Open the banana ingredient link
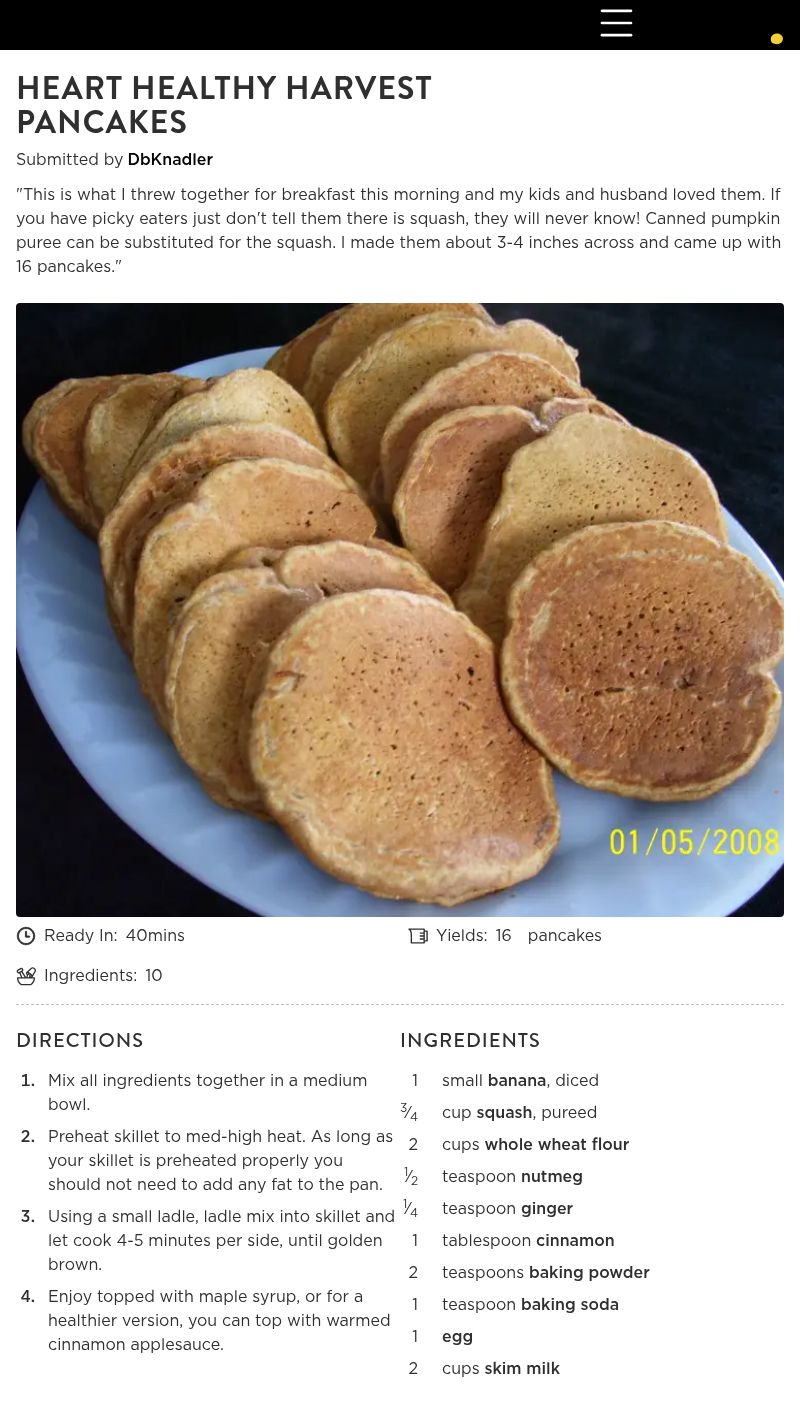The width and height of the screenshot is (800, 1405). 516,1081
